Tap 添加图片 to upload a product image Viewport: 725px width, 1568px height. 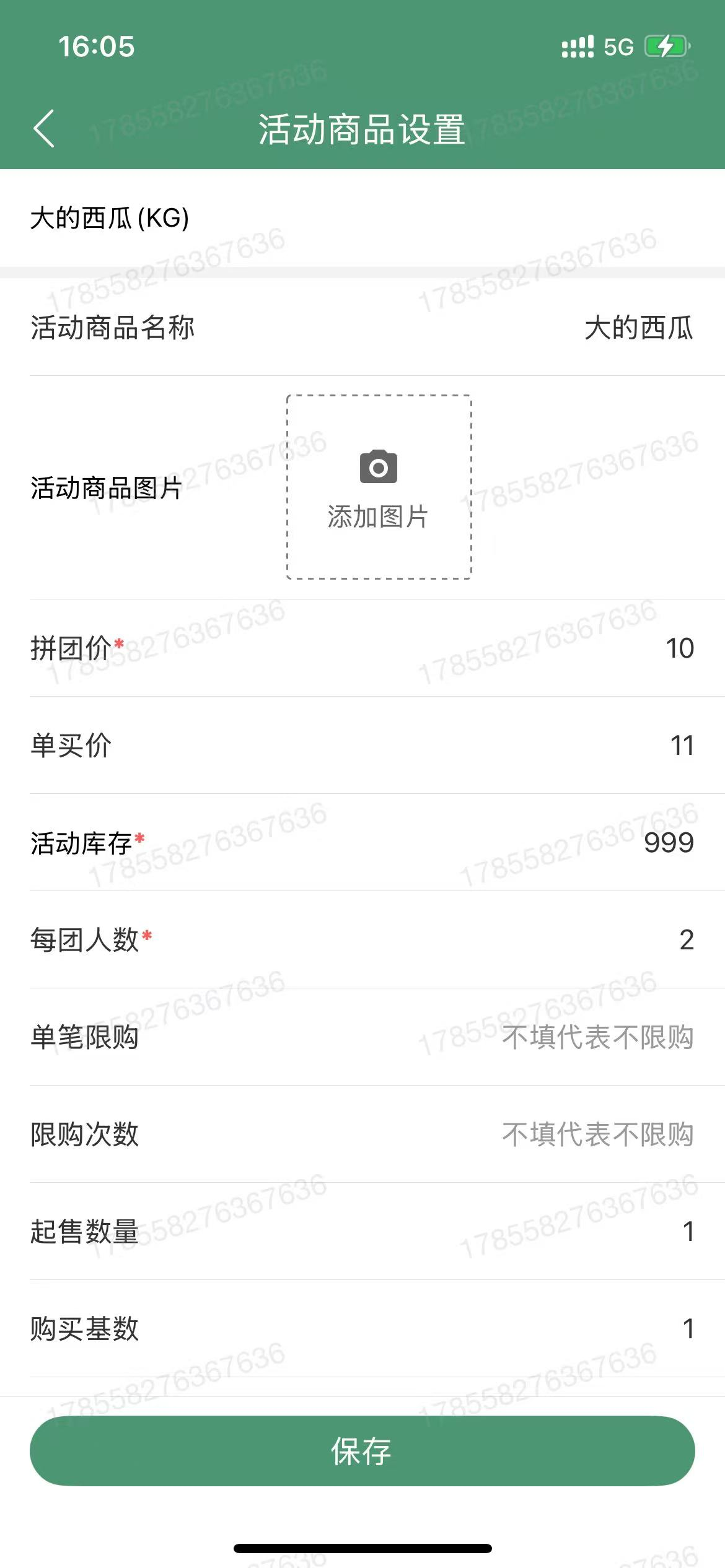click(379, 487)
